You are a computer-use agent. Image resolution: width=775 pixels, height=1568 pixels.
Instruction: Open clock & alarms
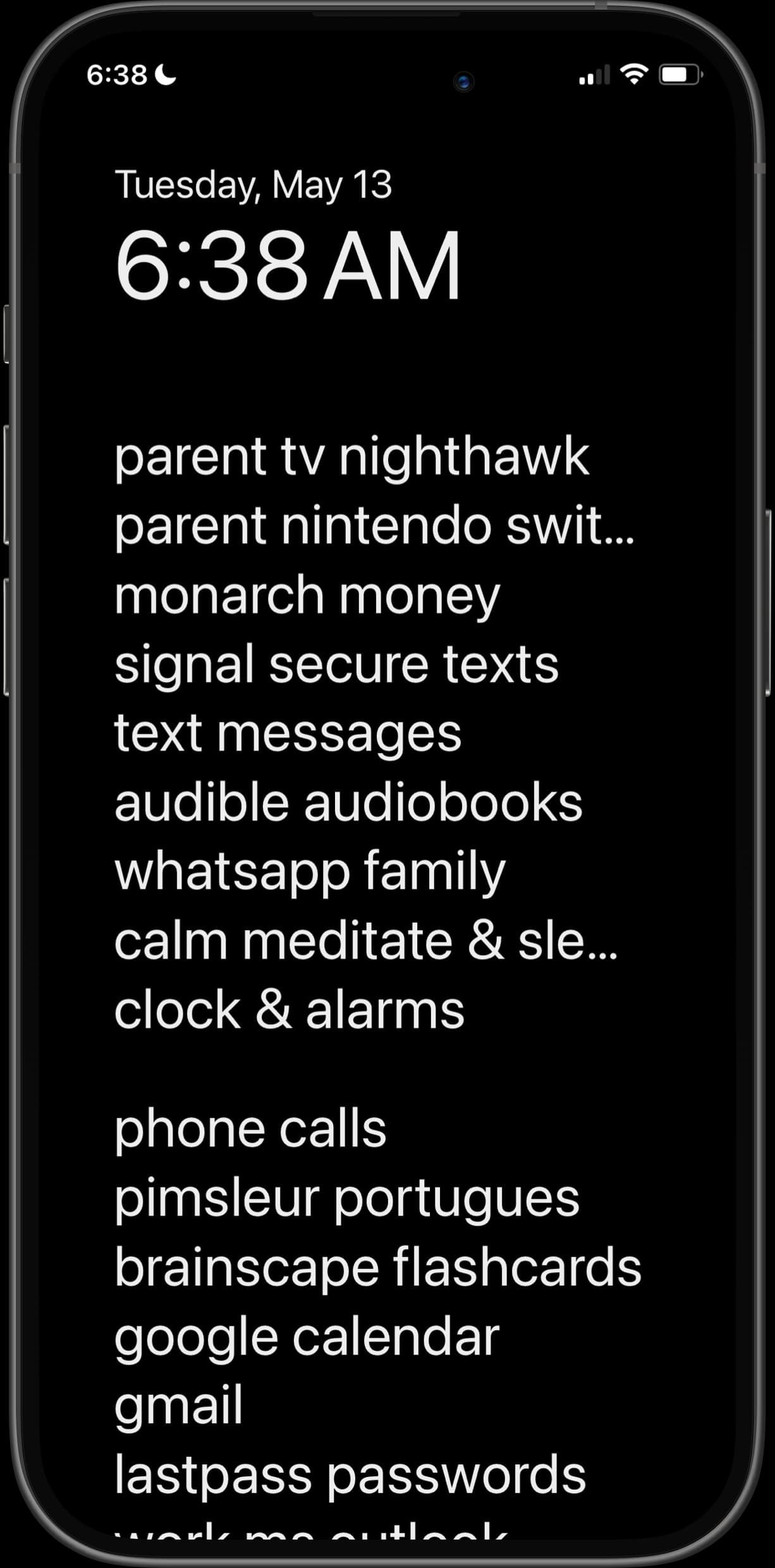point(289,1010)
